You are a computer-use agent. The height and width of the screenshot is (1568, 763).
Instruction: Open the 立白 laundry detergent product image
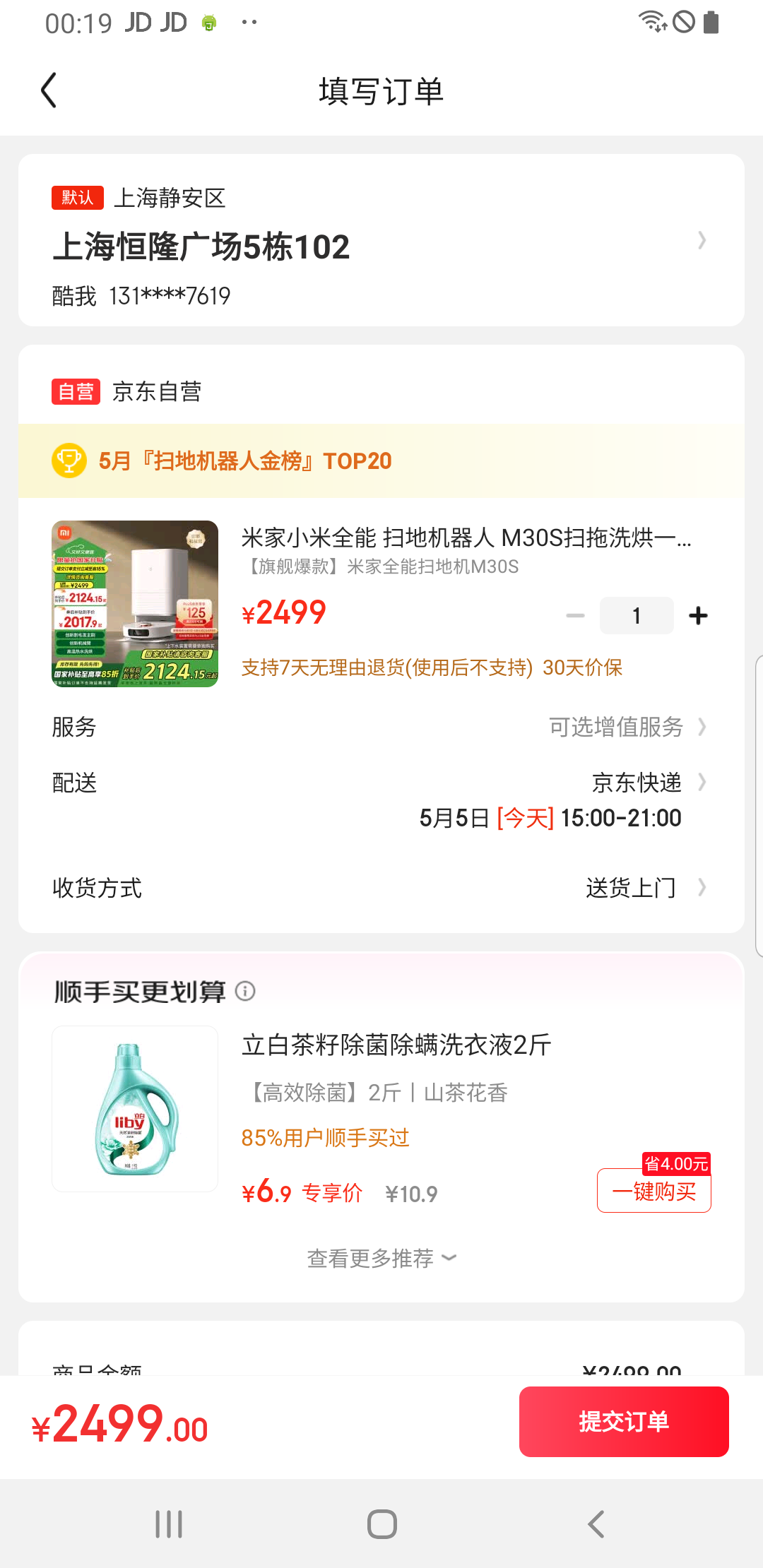pyautogui.click(x=135, y=1109)
